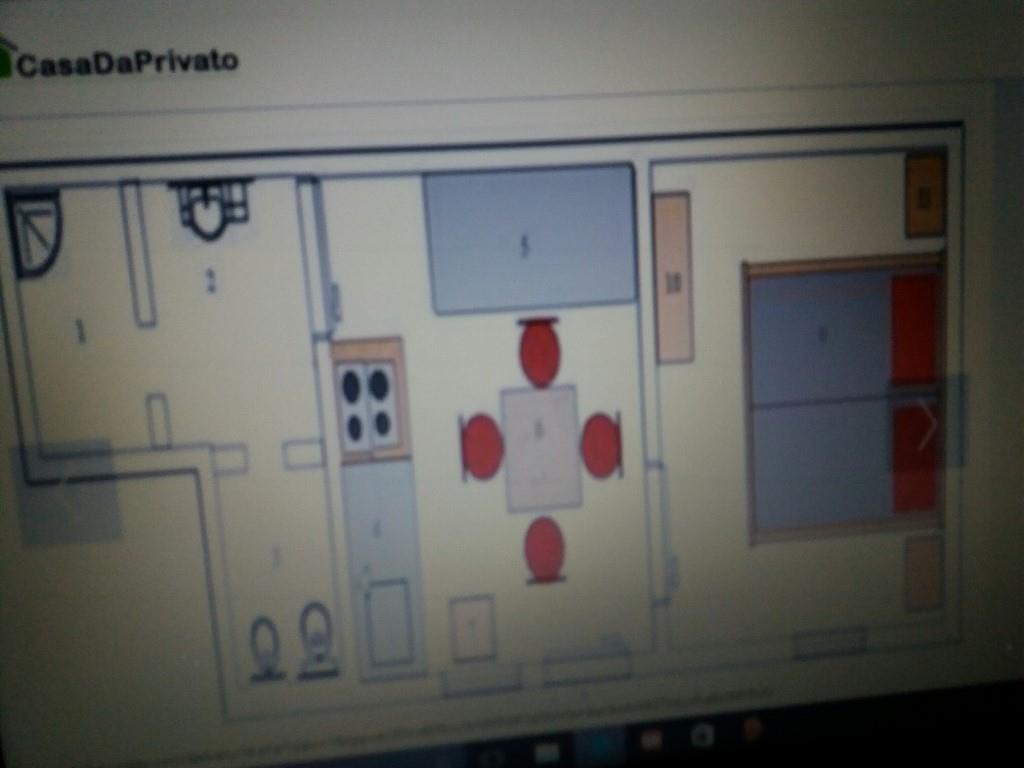Show the next gallery photo with the arrow
The height and width of the screenshot is (768, 1024).
point(928,422)
